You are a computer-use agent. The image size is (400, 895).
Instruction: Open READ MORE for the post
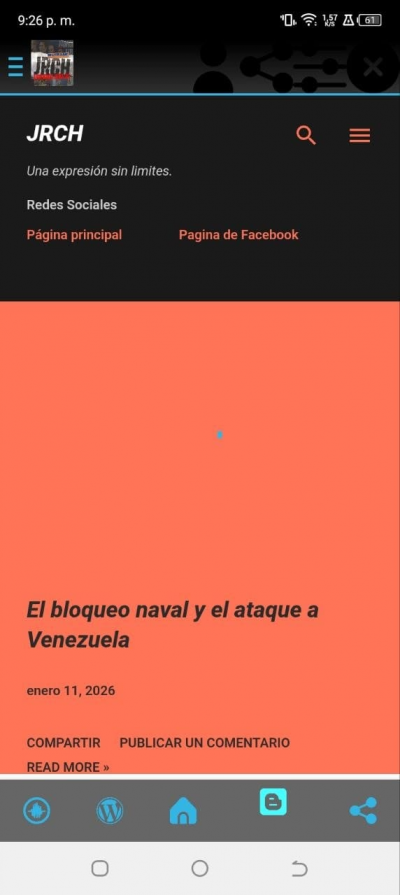point(68,767)
